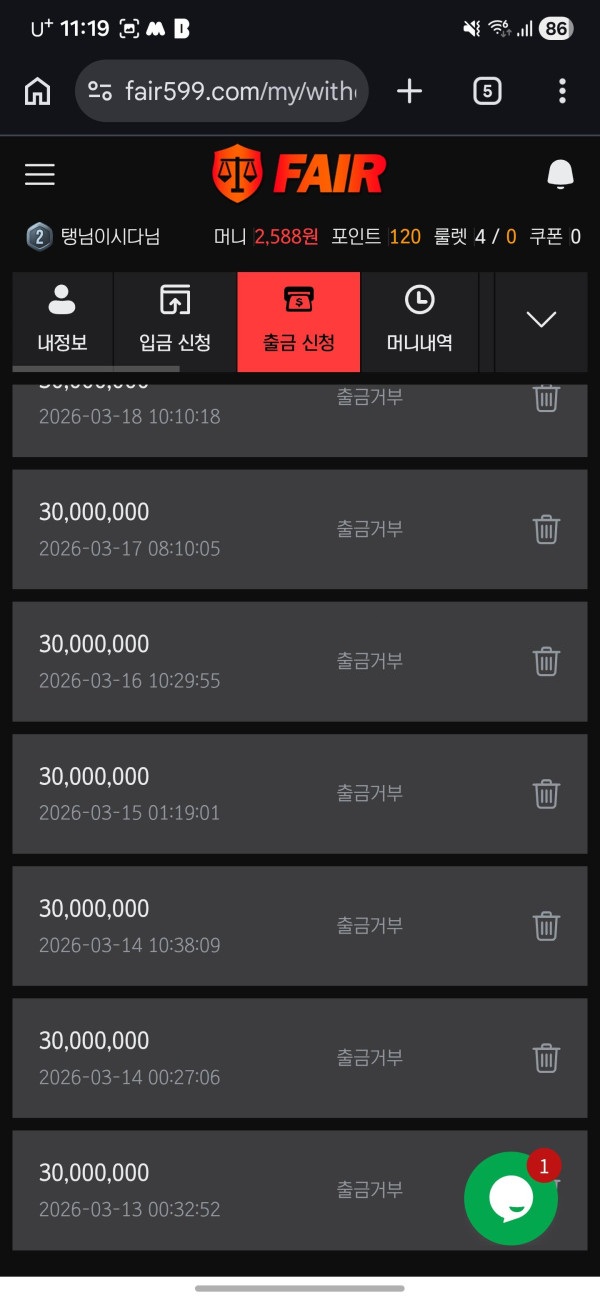Delete the 2026-03-15 01:19:01 withdrawal record
600x1300 pixels.
546,794
